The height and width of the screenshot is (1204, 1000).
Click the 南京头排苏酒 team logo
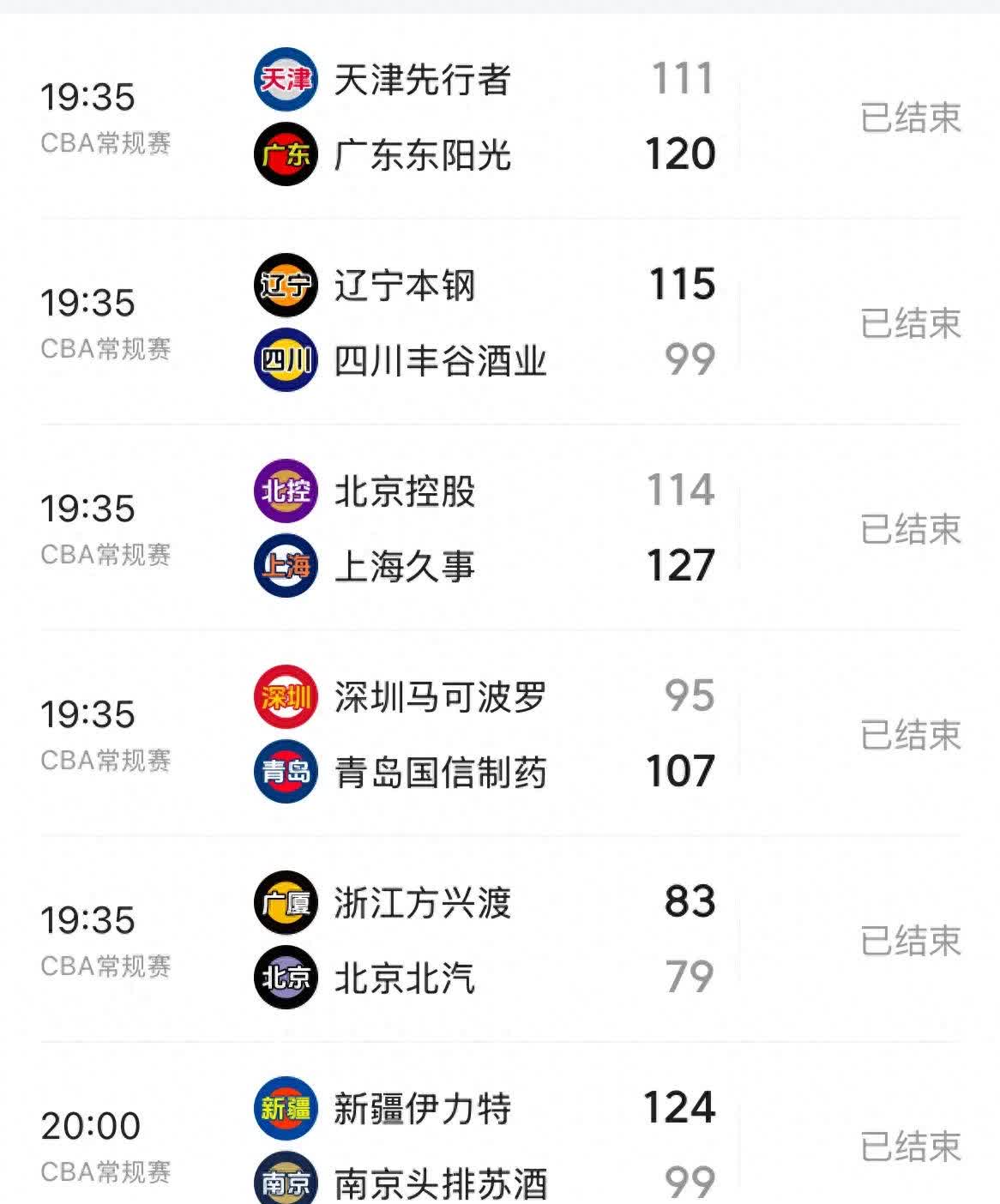pyautogui.click(x=285, y=1183)
